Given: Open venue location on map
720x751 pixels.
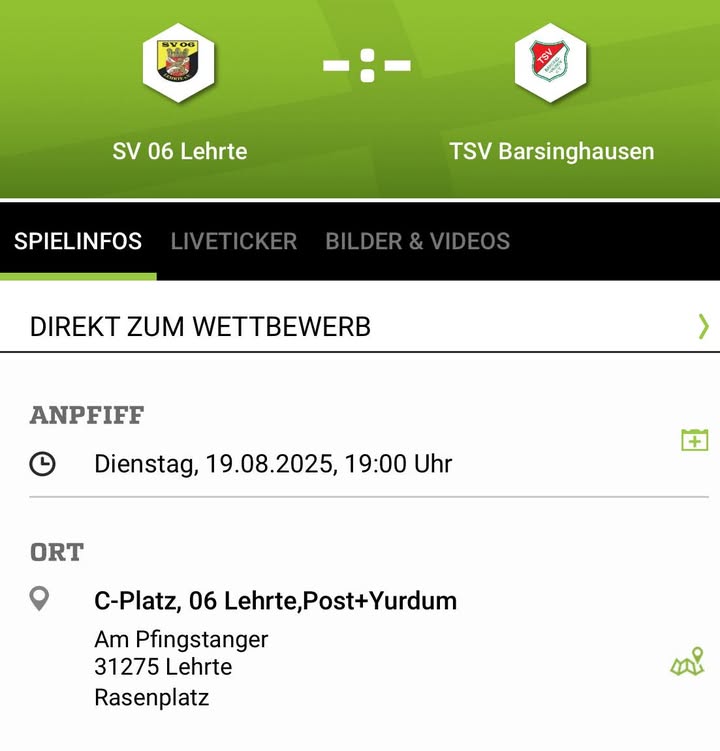Looking at the screenshot, I should pos(687,662).
